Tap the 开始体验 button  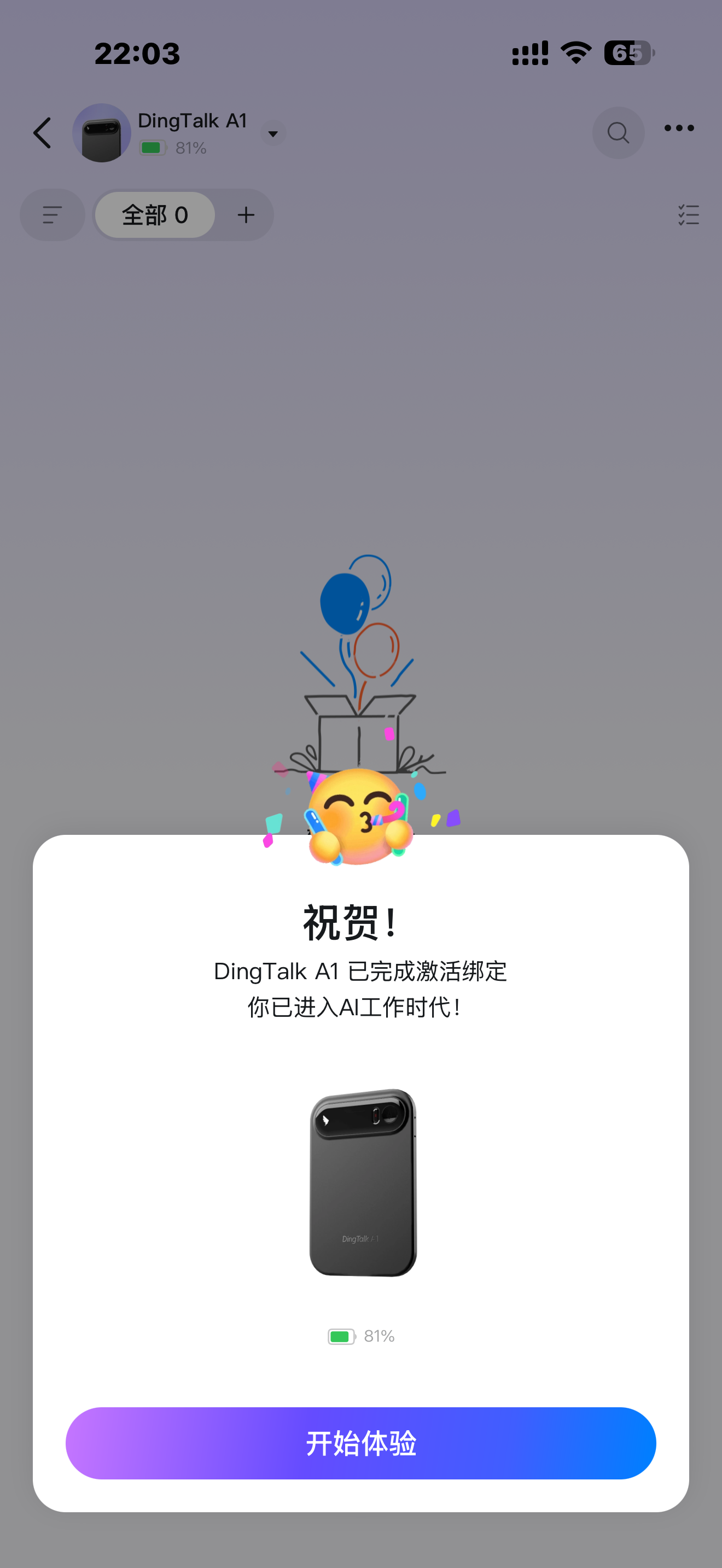[x=360, y=1443]
